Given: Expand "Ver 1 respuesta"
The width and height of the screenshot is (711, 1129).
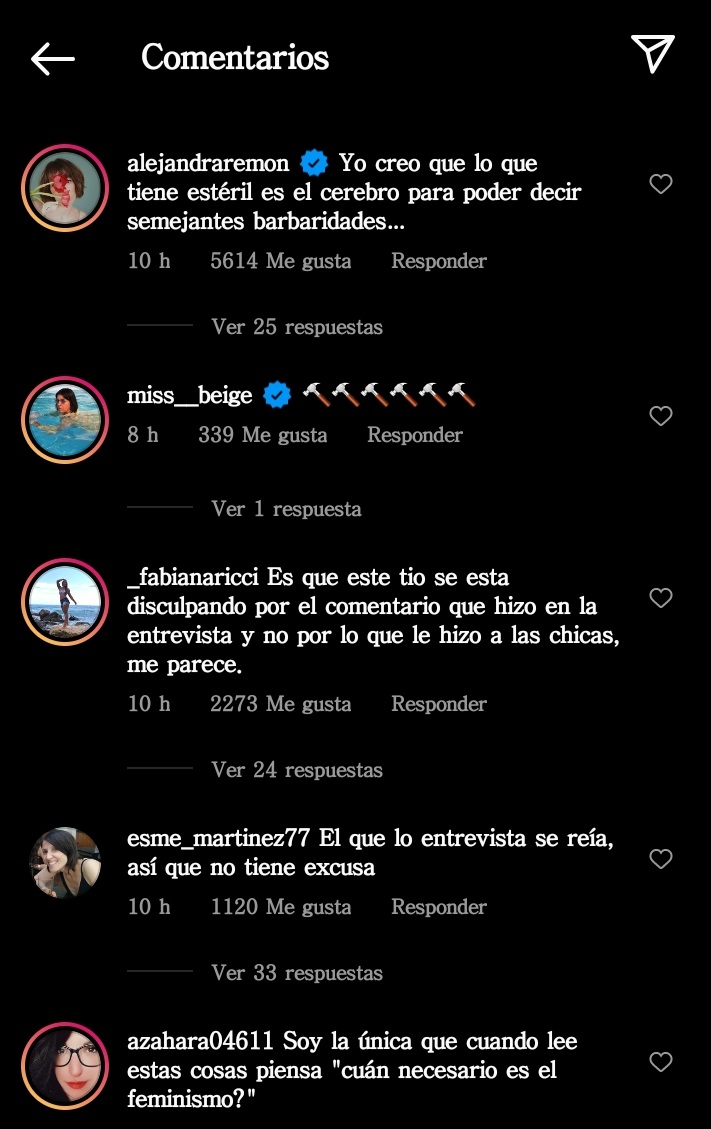Looking at the screenshot, I should 286,509.
